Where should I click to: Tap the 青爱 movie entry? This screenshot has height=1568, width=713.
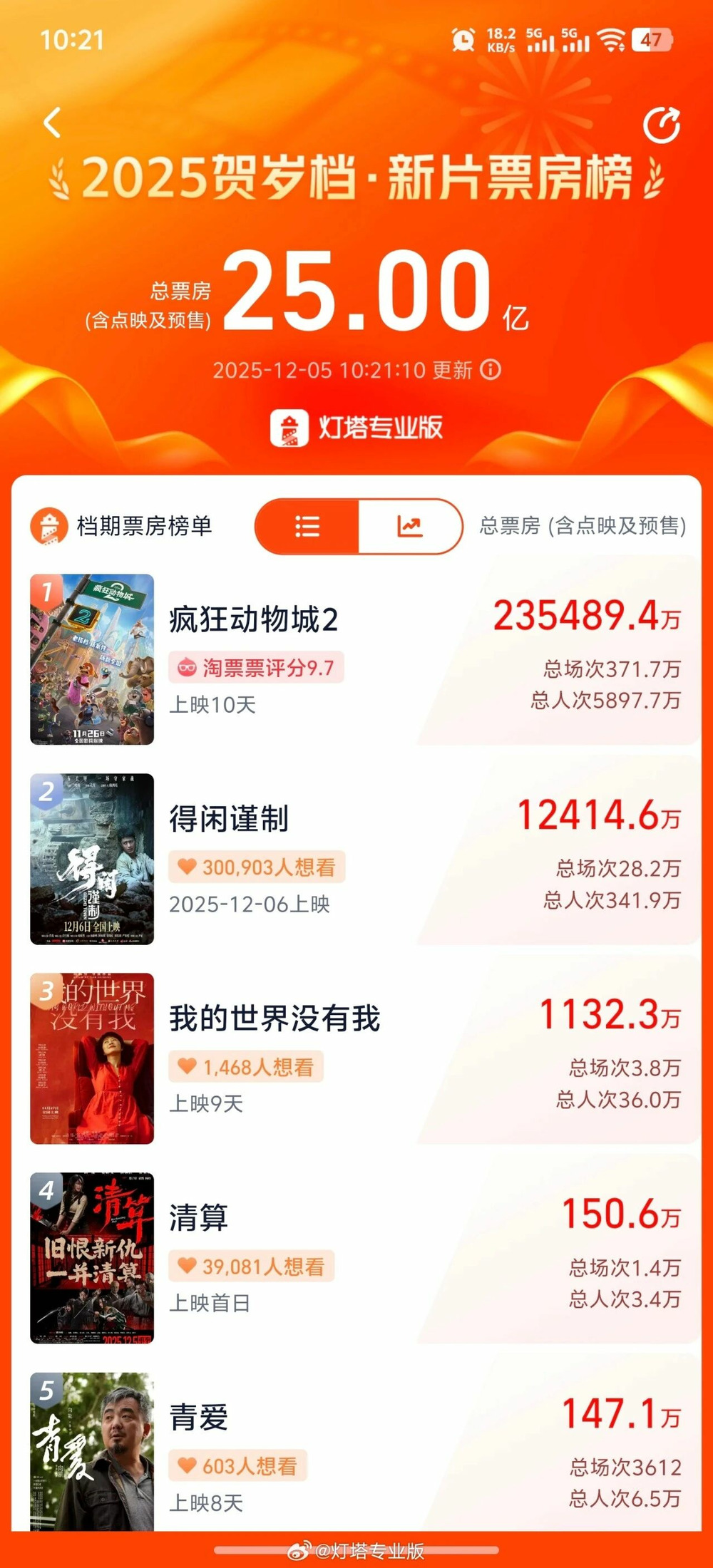tap(356, 1450)
